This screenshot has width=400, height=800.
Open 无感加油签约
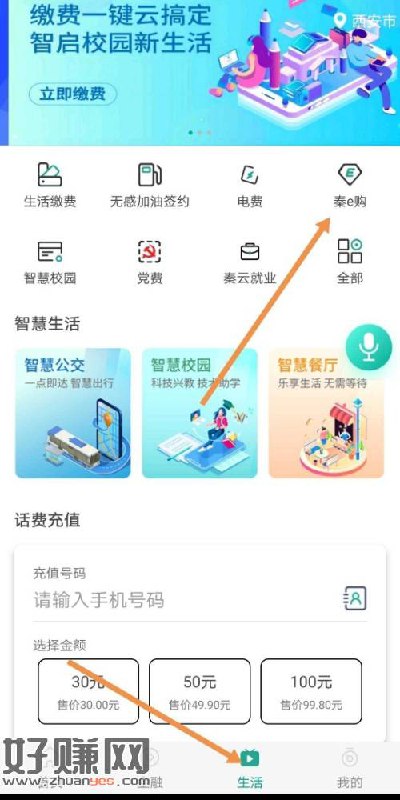pos(150,185)
